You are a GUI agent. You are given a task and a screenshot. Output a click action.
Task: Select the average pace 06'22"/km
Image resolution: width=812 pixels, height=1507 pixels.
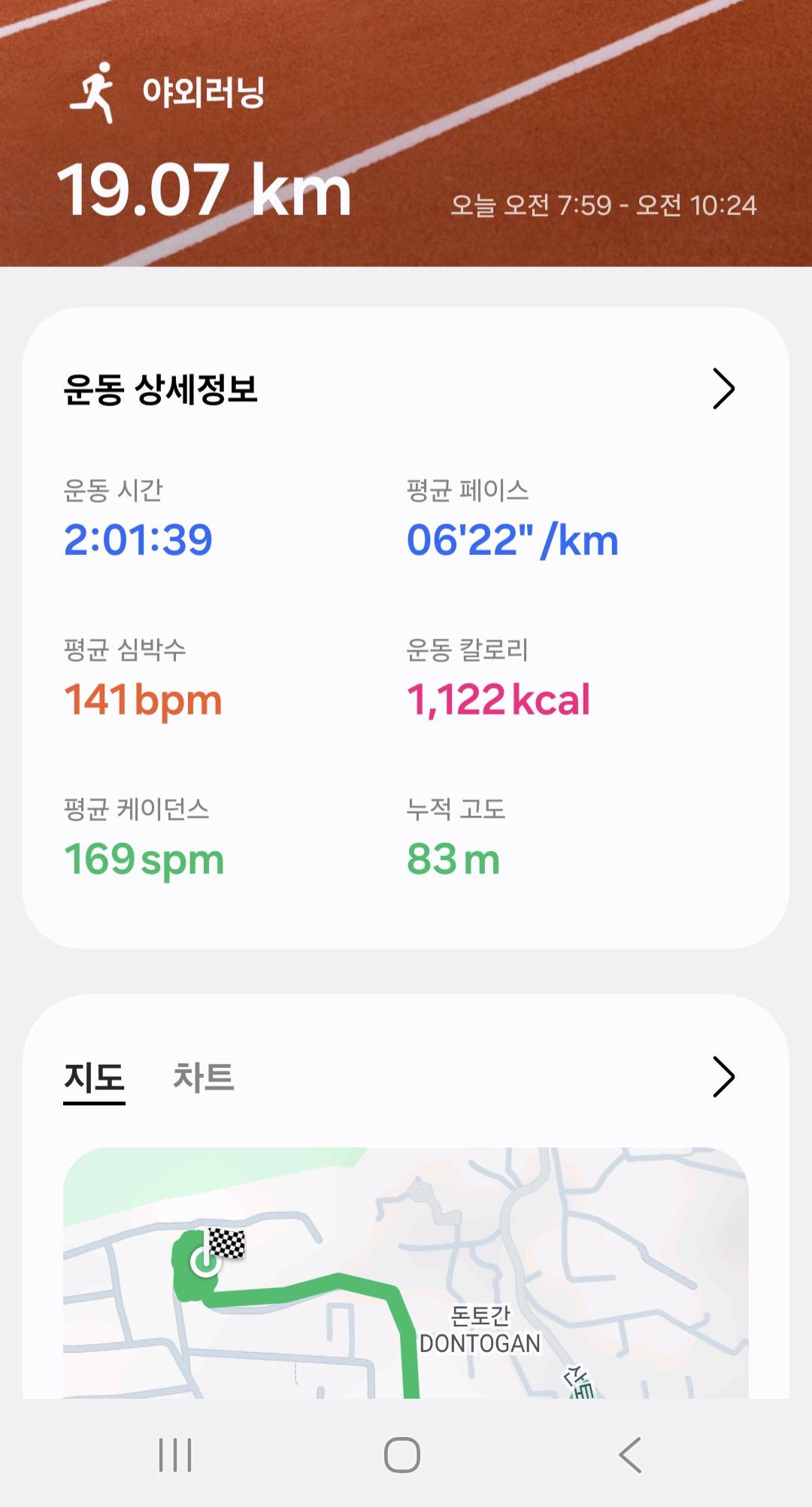(511, 538)
